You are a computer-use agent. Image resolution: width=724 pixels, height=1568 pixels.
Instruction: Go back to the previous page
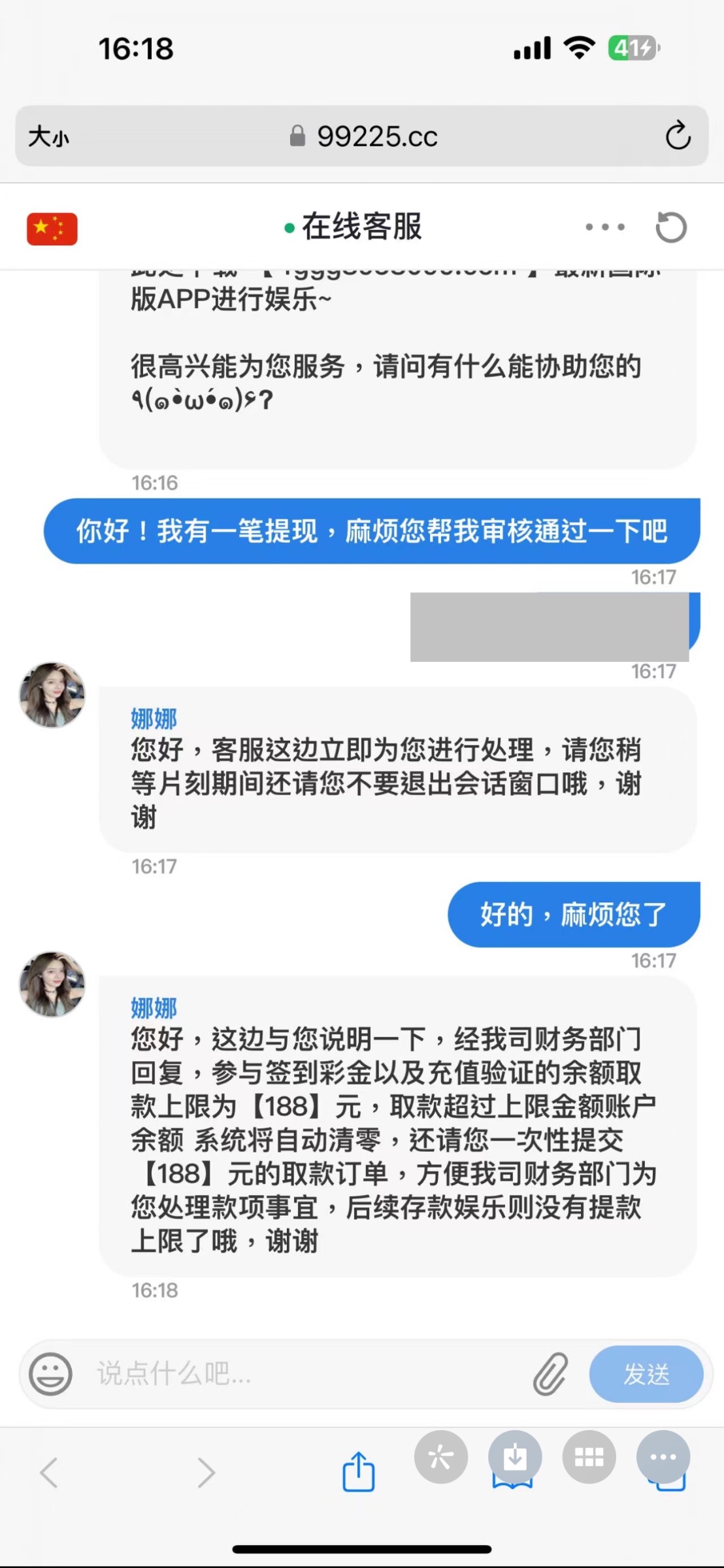pyautogui.click(x=50, y=1473)
